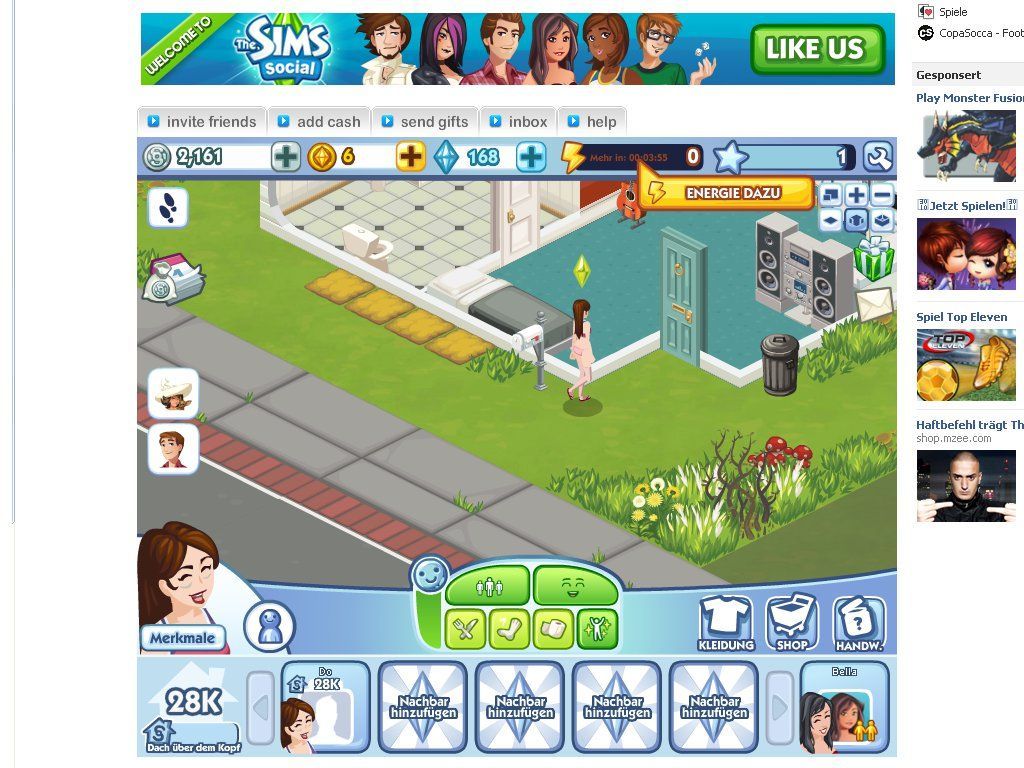This screenshot has width=1024, height=768.
Task: Zoom in with the plus control
Action: point(856,195)
